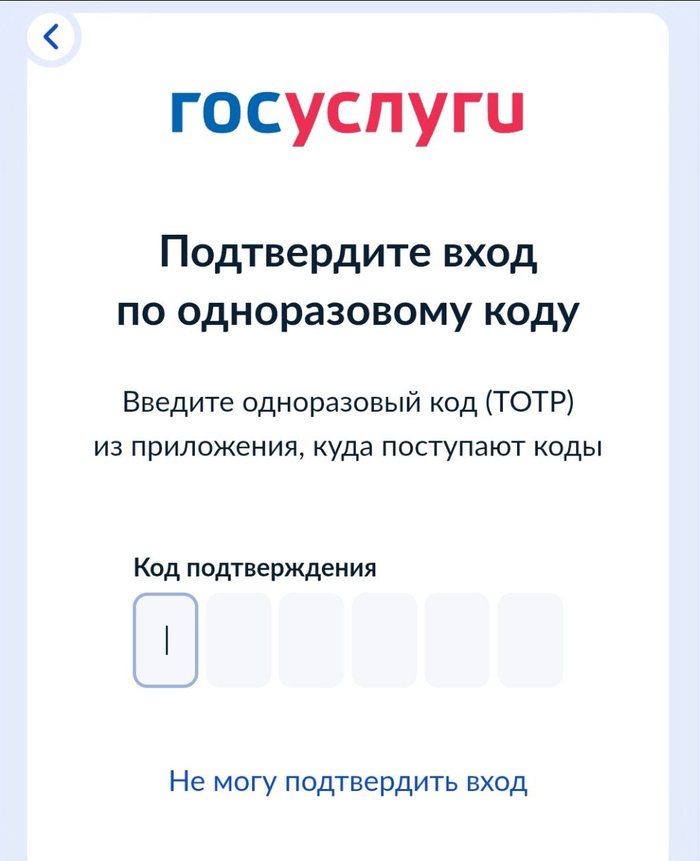Open the Не могу подтвердить вход link
700x861 pixels.
click(348, 781)
